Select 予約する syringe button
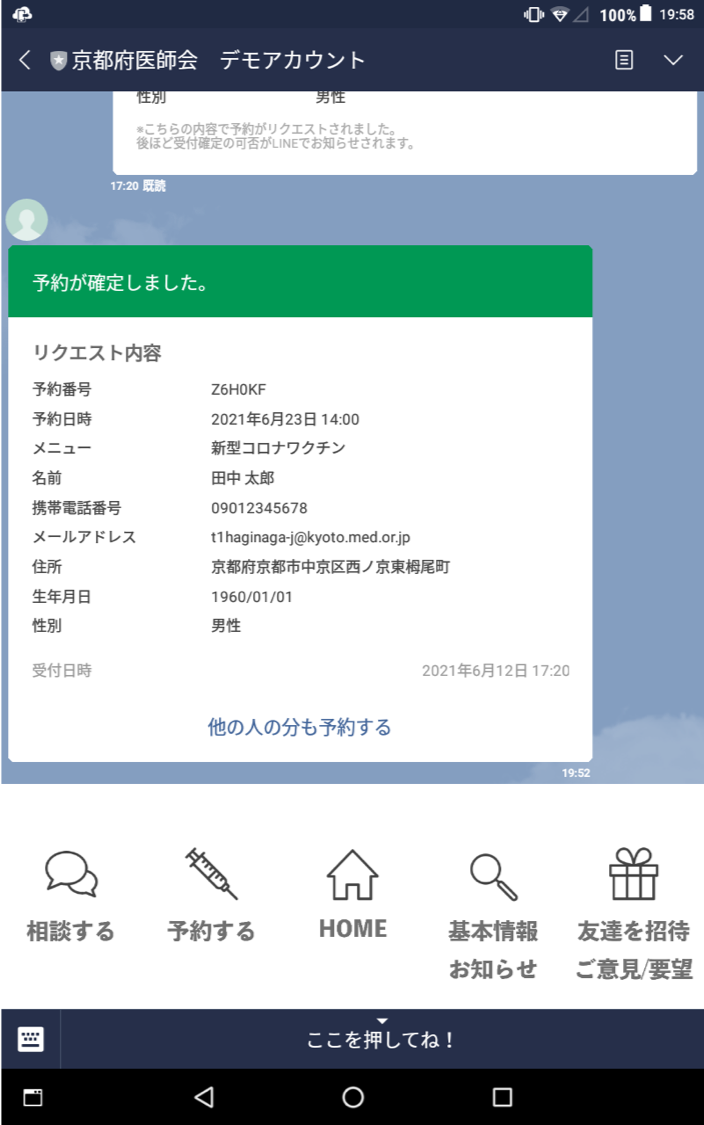The image size is (704, 1125). [x=211, y=895]
